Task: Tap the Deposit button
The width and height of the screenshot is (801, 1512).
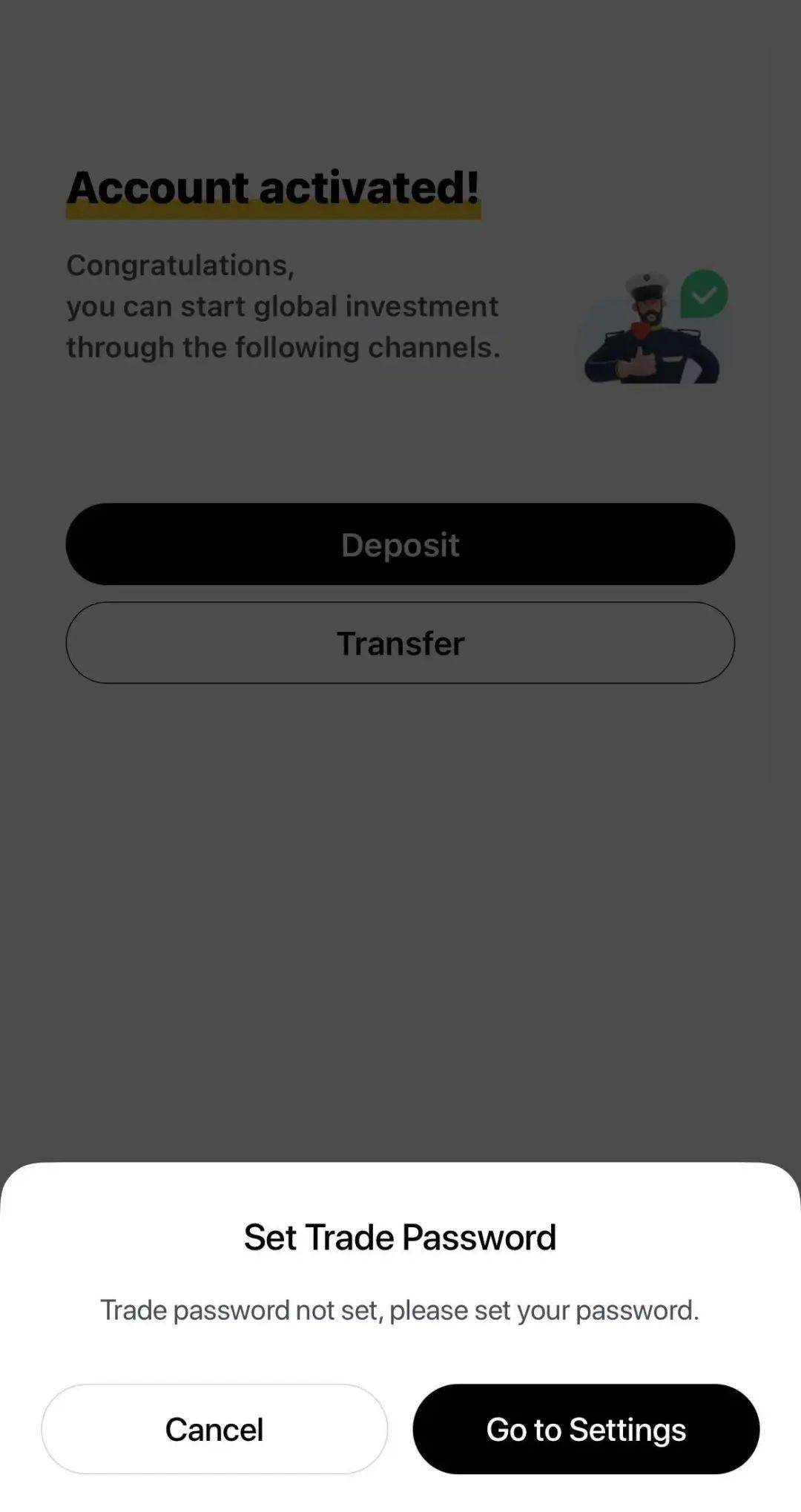Action: point(400,544)
